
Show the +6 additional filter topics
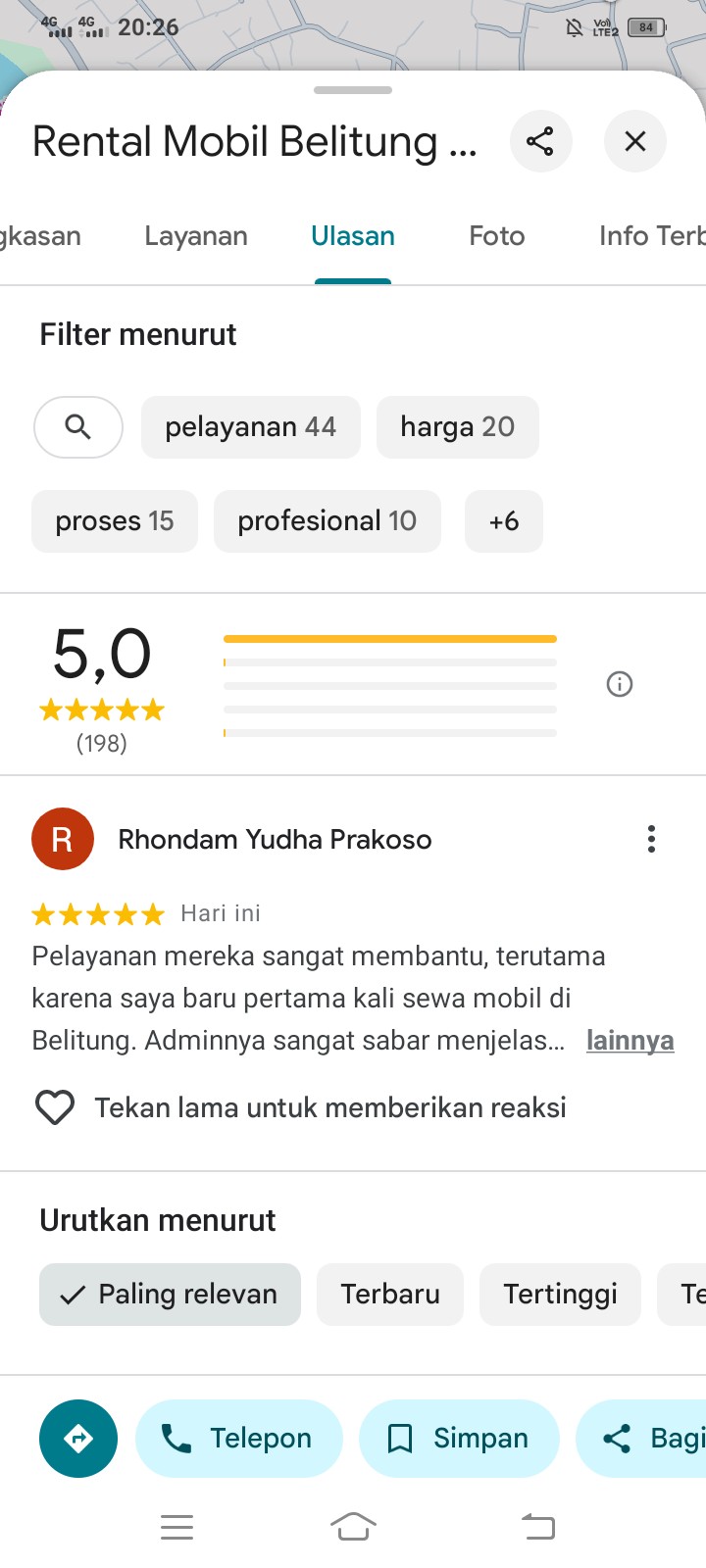point(504,521)
